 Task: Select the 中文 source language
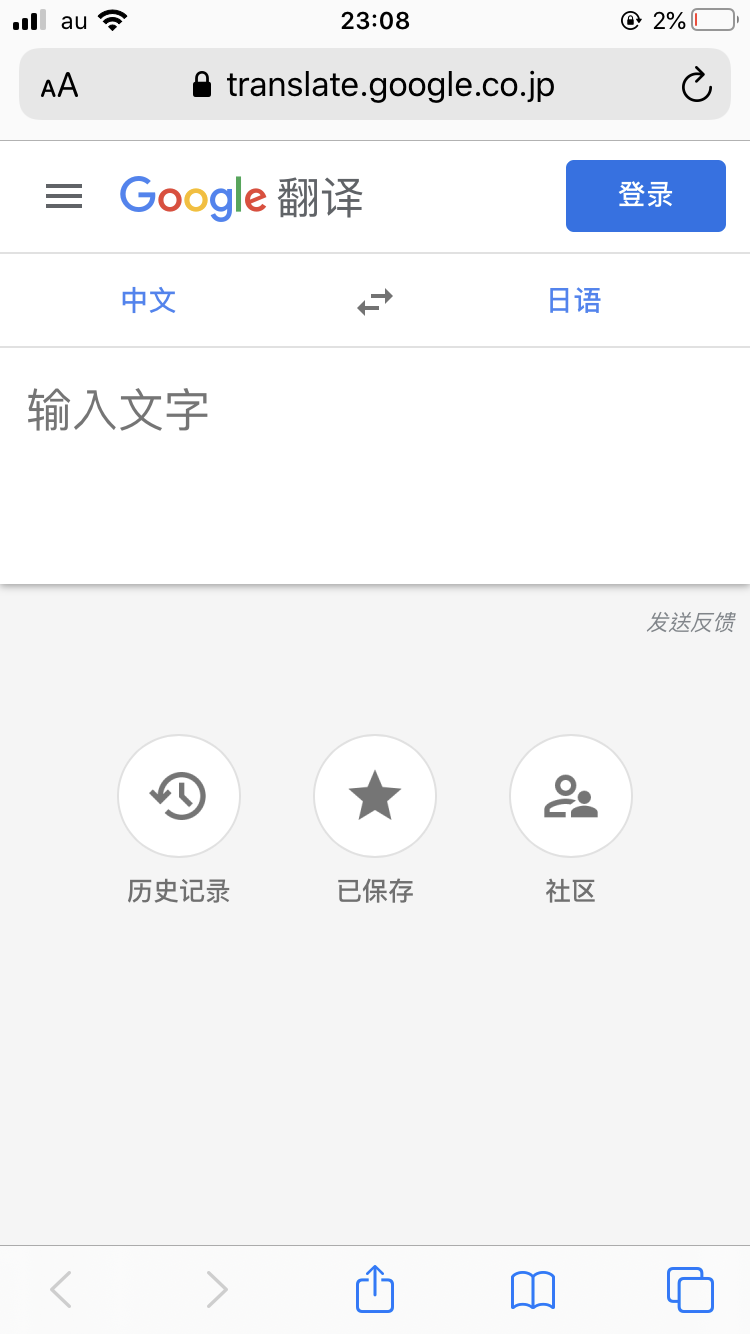click(x=149, y=300)
